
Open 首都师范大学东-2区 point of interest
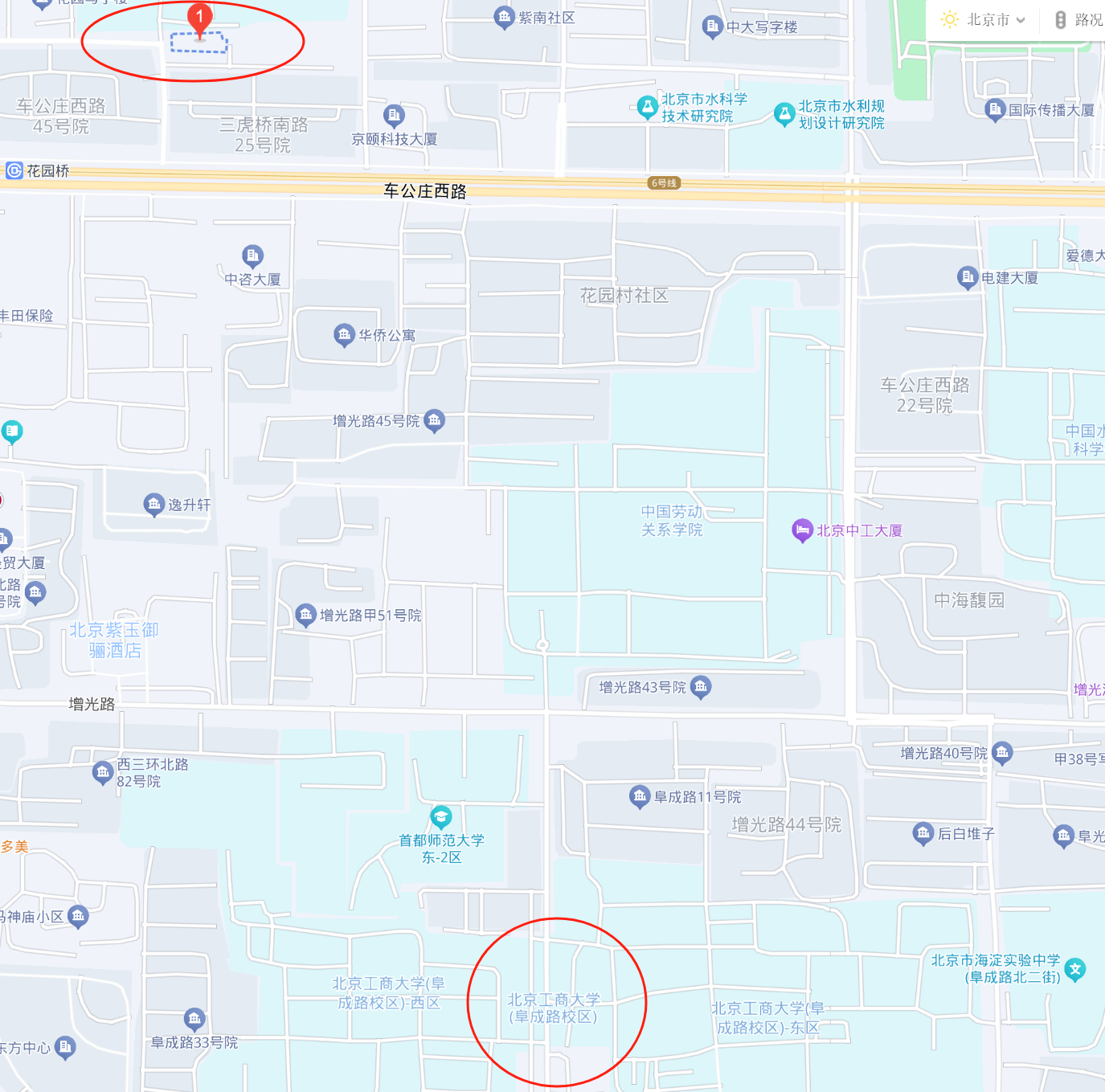coord(440,818)
